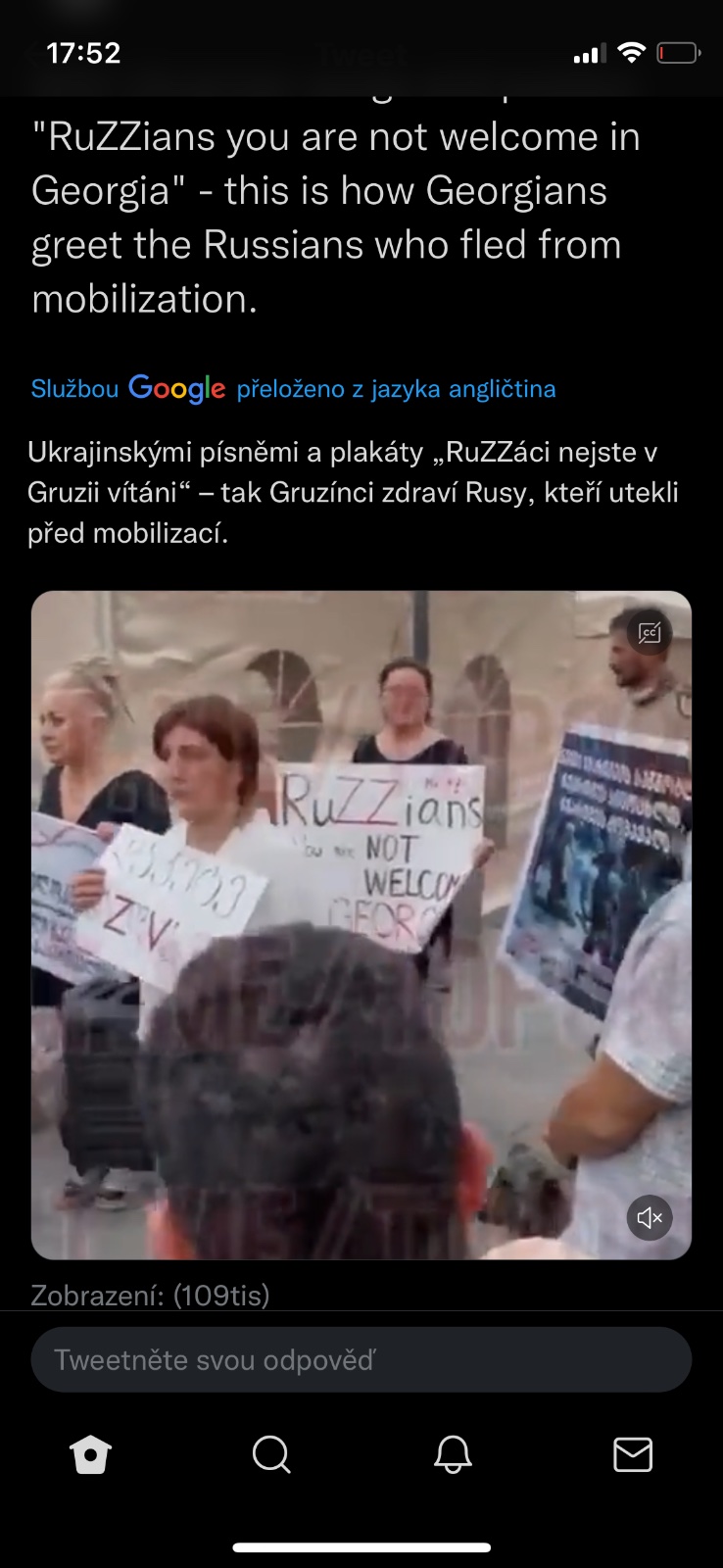The image size is (723, 1568).
Task: Tap the Tweetněte svou odpověď reply field
Action: point(361,1359)
